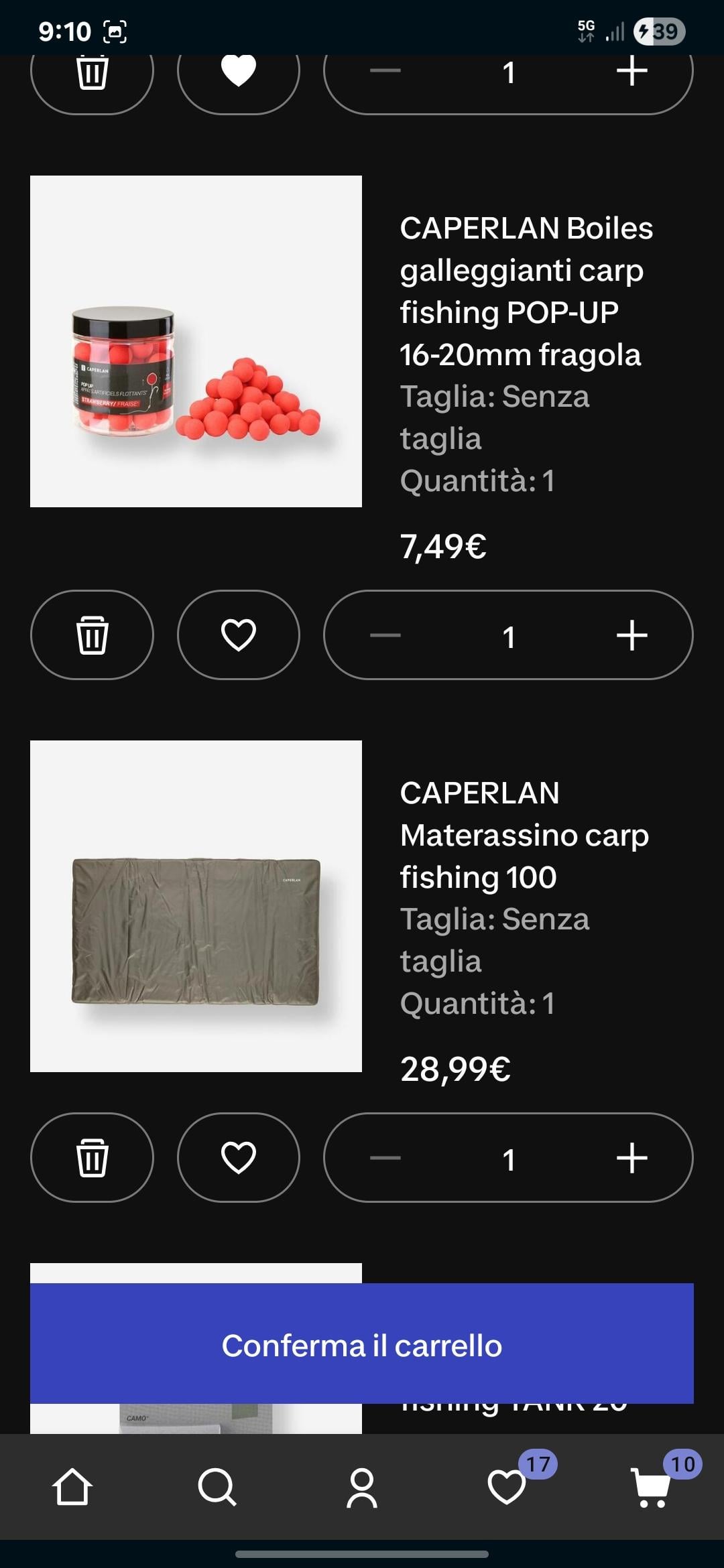Increase quantity of Materassino carp fishing 100

[x=631, y=1157]
